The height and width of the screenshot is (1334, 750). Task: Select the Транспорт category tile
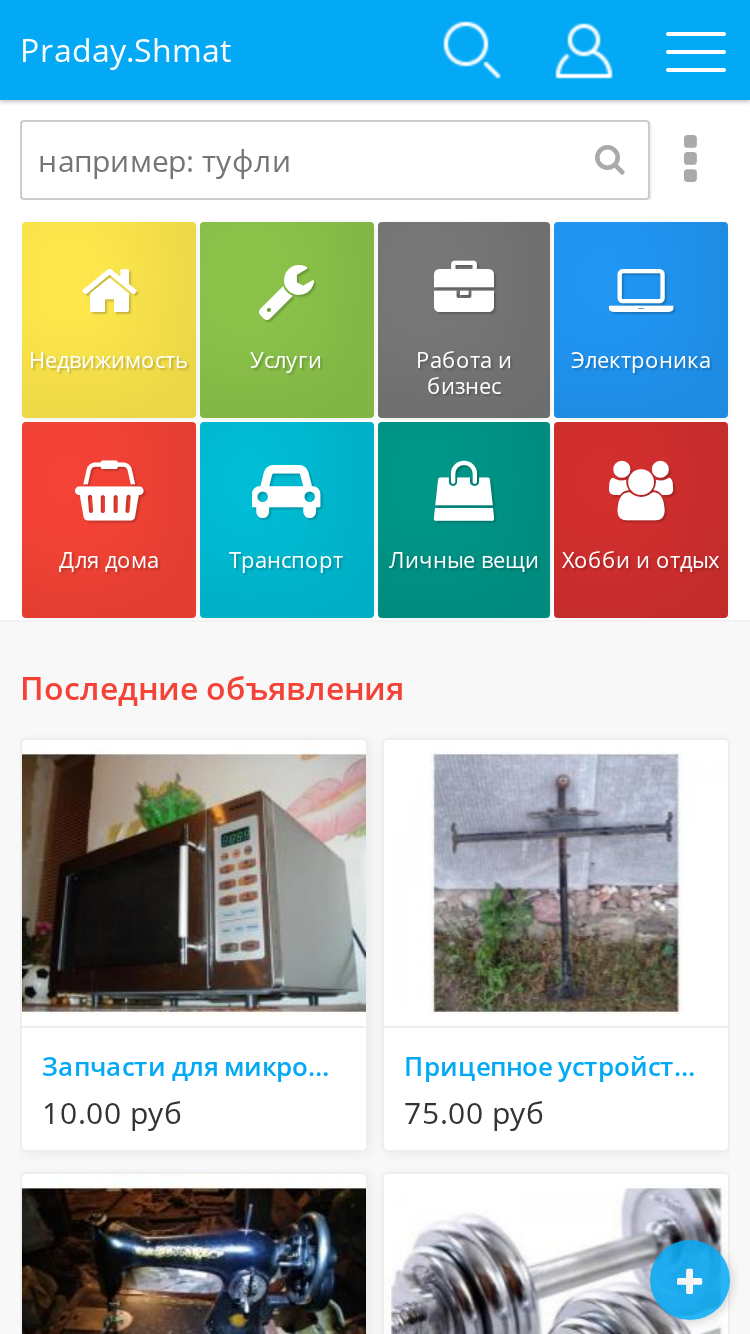click(286, 520)
